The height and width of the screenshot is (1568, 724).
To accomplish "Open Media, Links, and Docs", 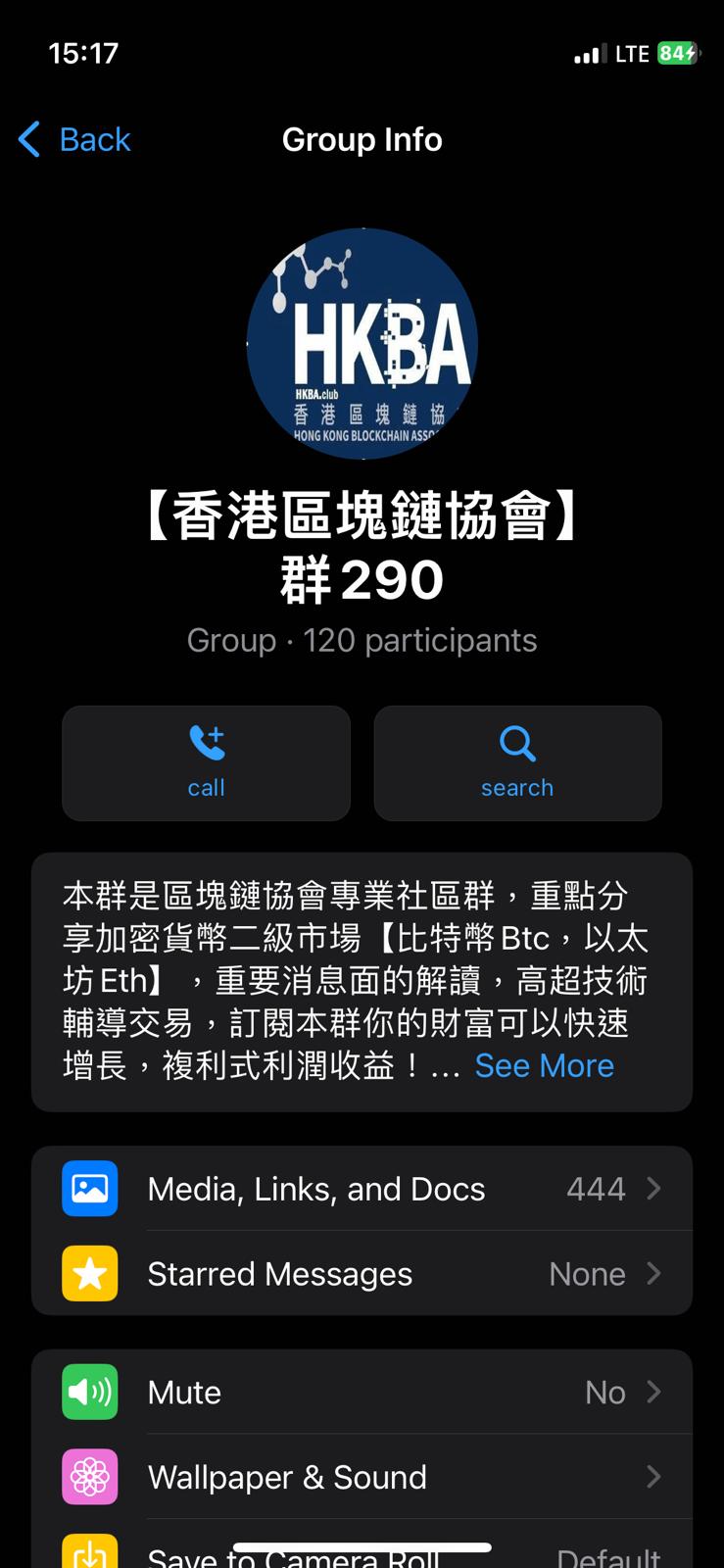I will click(x=362, y=1189).
